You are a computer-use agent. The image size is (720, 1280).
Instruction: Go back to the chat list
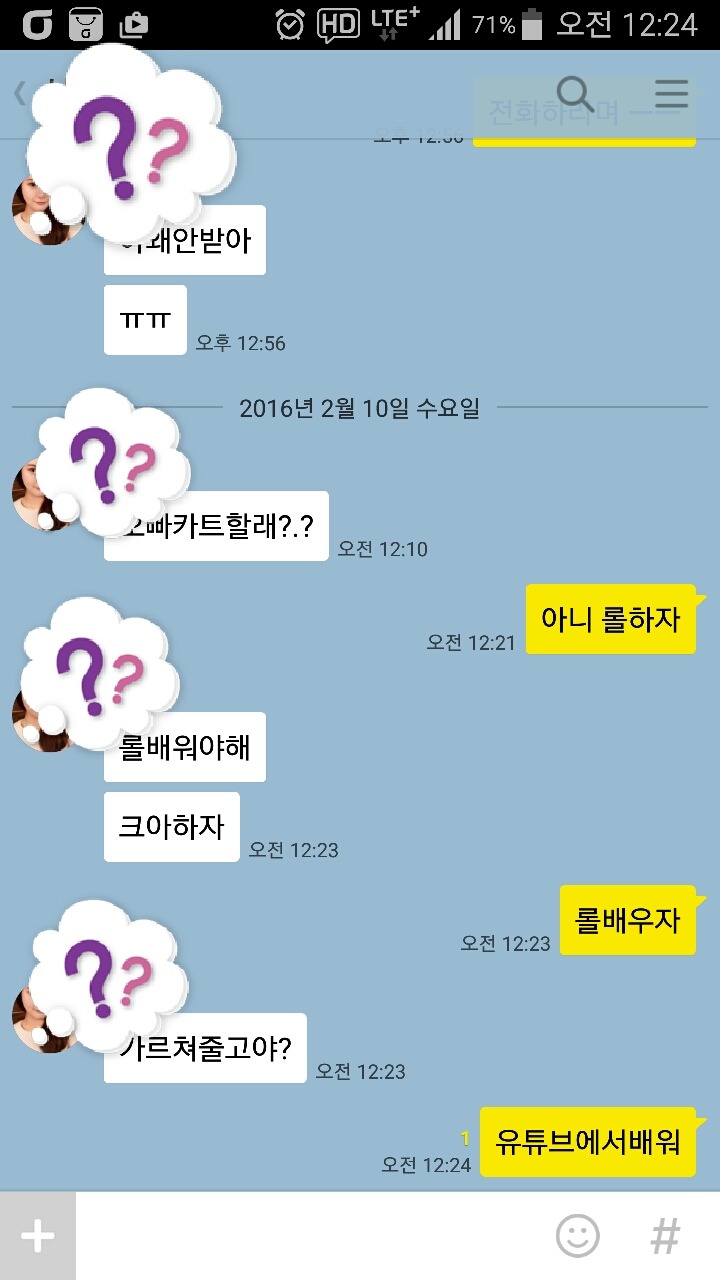(18, 94)
